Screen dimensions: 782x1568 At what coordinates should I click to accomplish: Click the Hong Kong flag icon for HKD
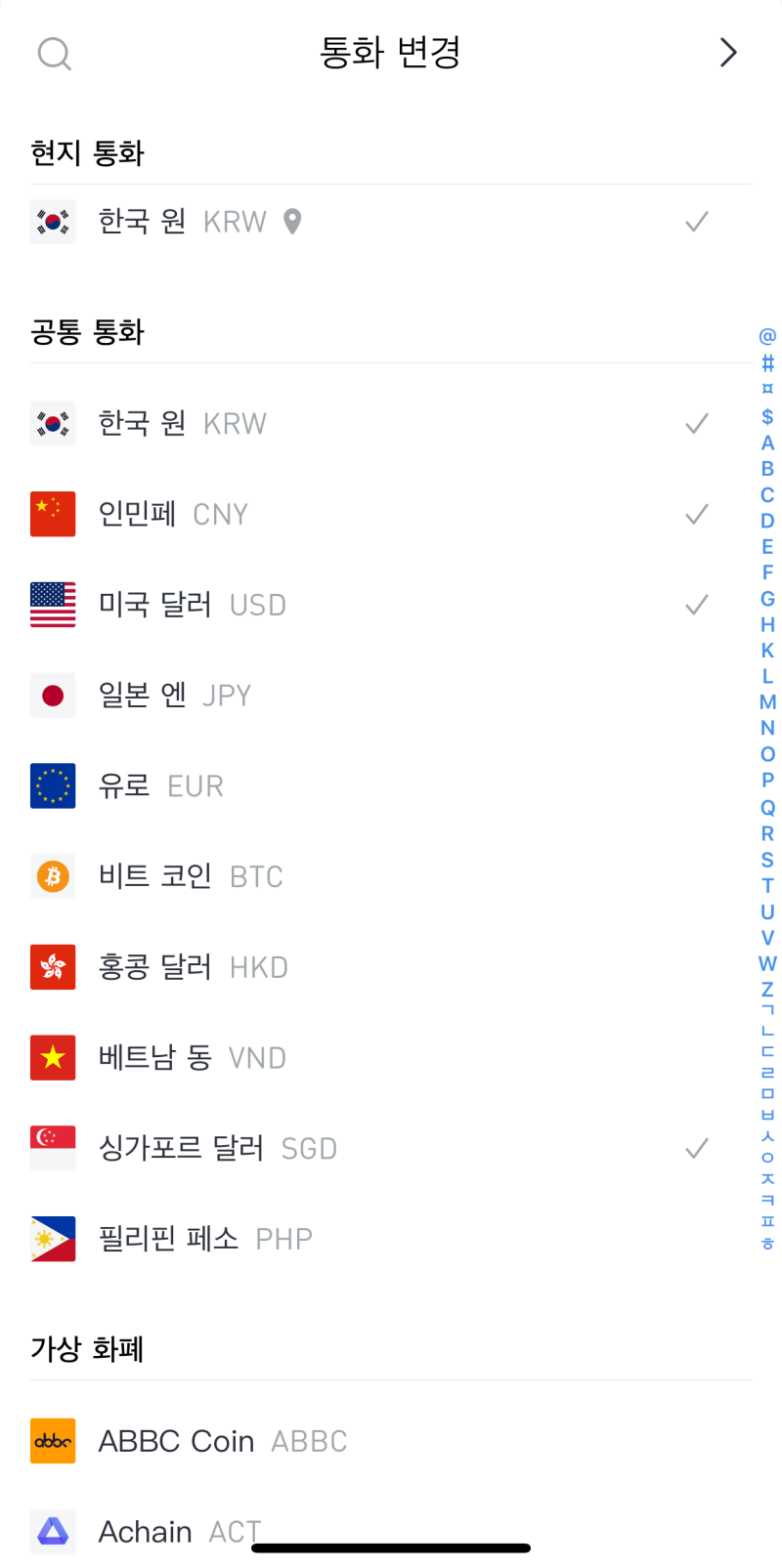pos(53,966)
